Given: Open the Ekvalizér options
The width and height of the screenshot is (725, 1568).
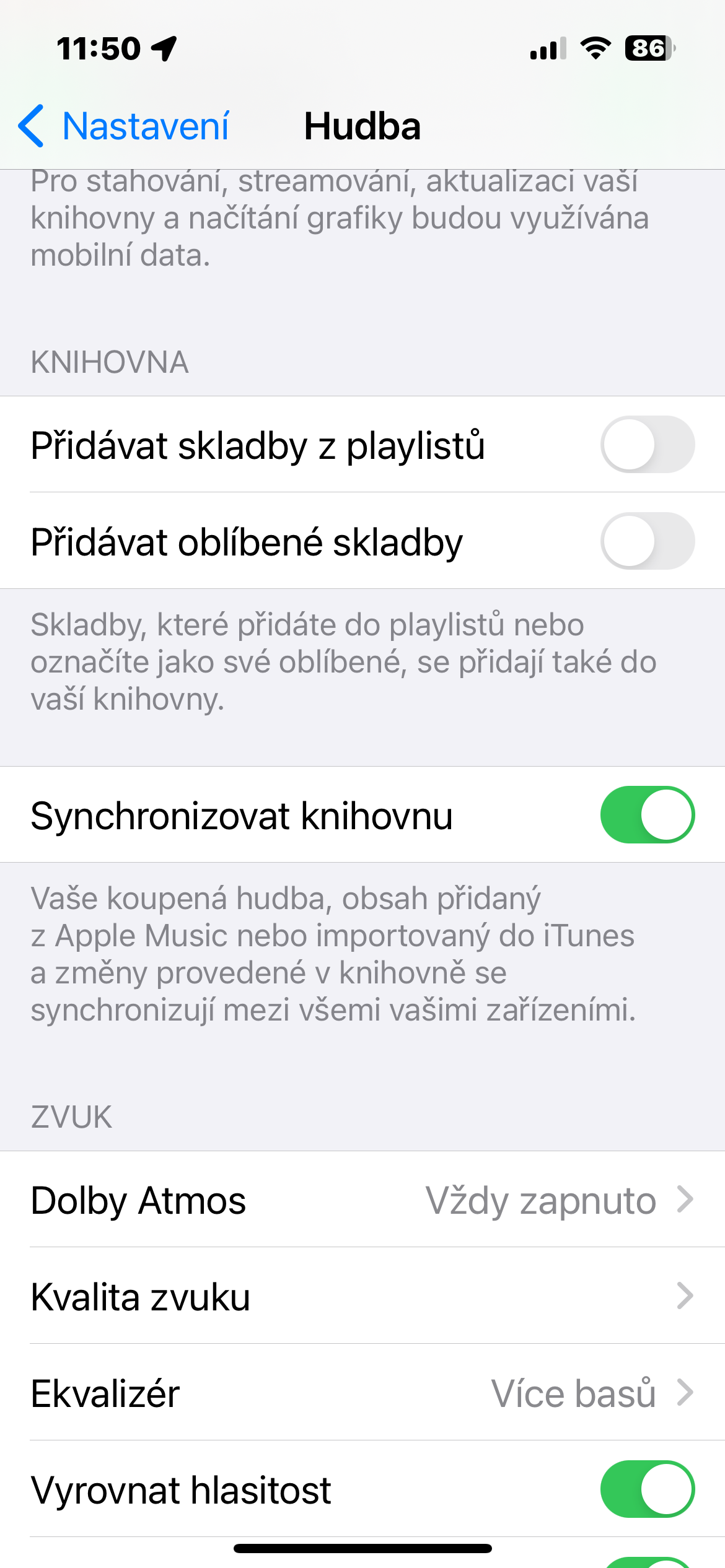Looking at the screenshot, I should click(362, 1393).
